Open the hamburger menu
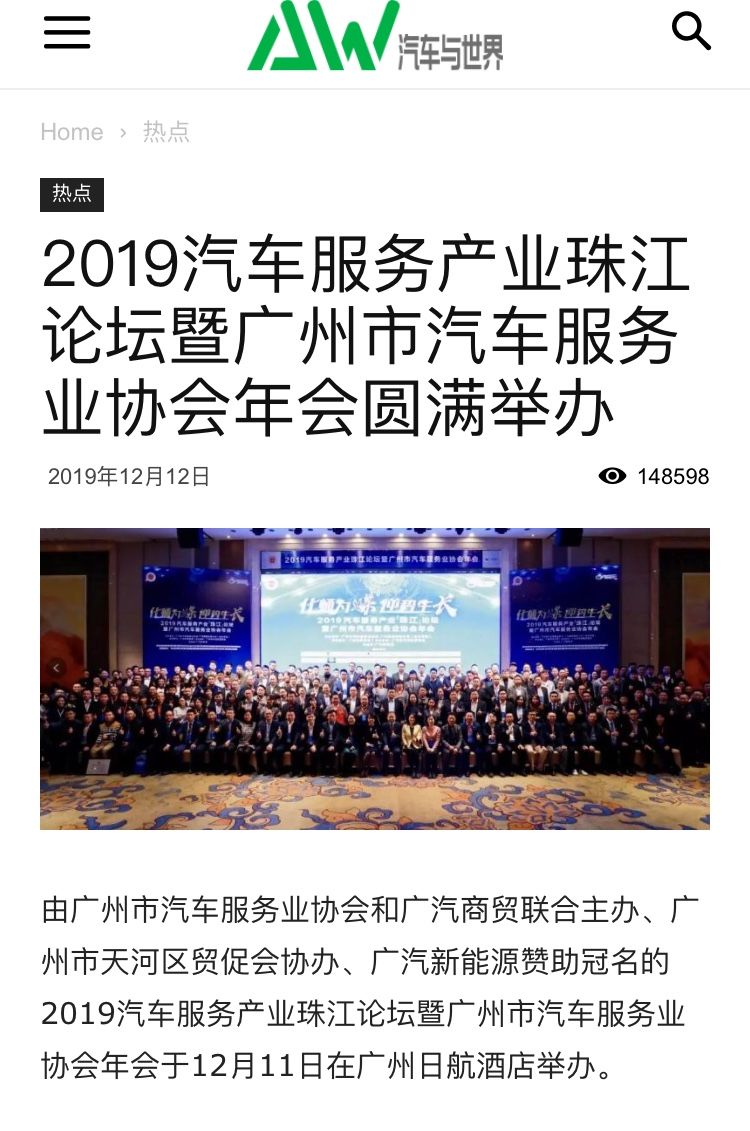Image resolution: width=750 pixels, height=1131 pixels. [x=67, y=34]
